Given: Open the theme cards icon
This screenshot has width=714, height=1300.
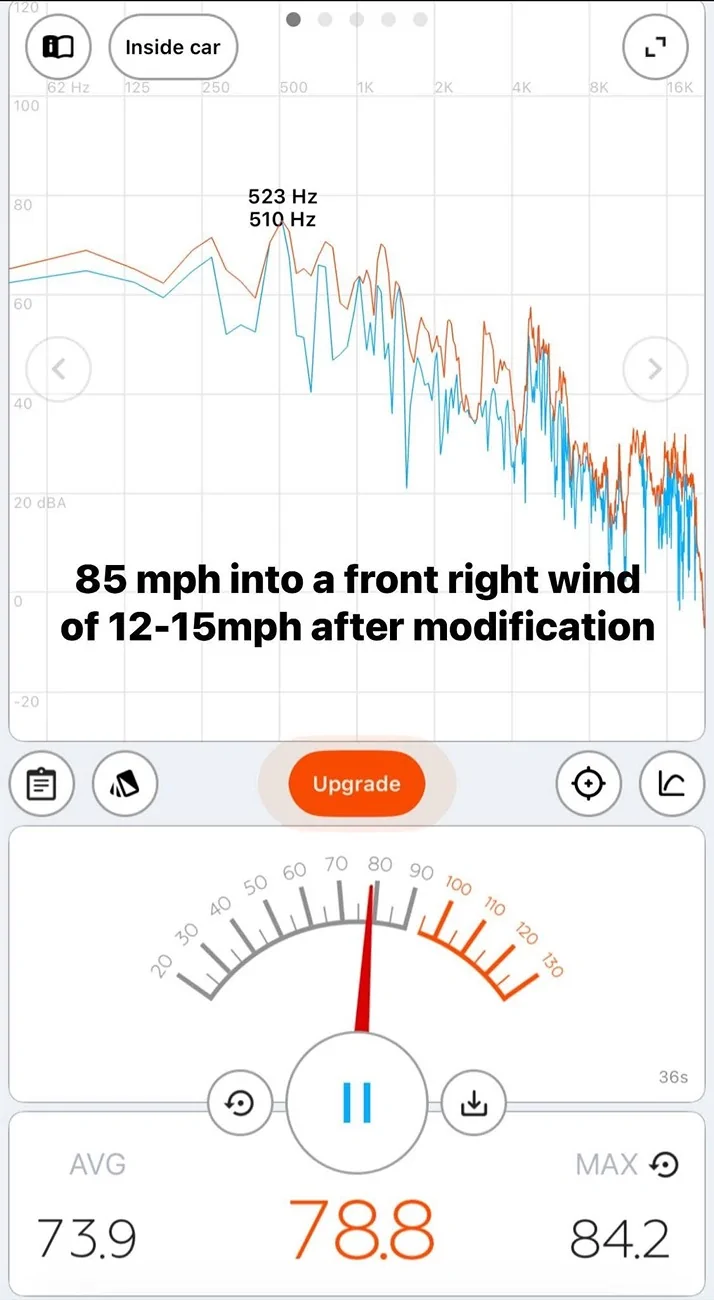Looking at the screenshot, I should click(x=124, y=785).
